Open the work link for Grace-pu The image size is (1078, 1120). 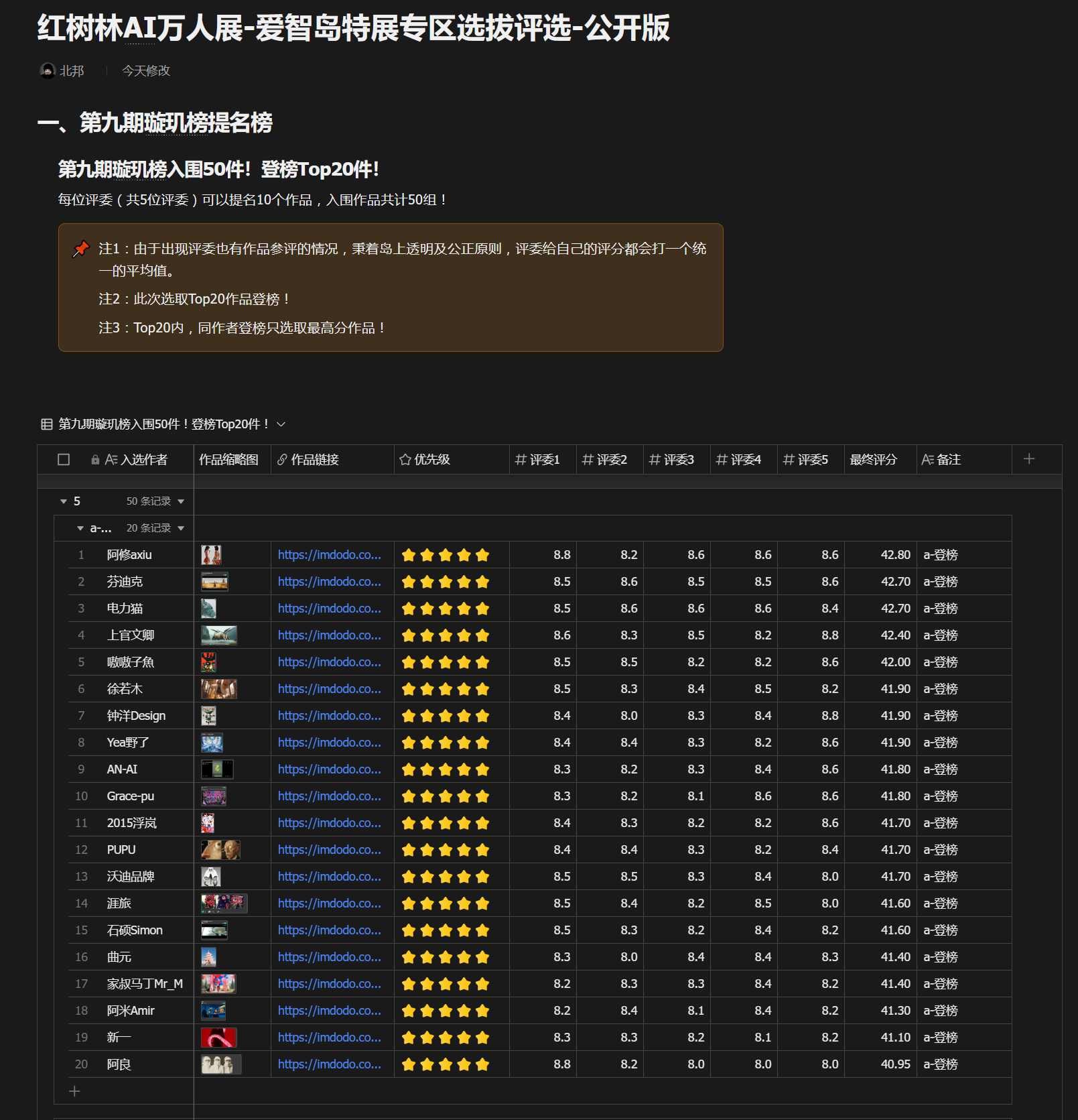(x=329, y=796)
